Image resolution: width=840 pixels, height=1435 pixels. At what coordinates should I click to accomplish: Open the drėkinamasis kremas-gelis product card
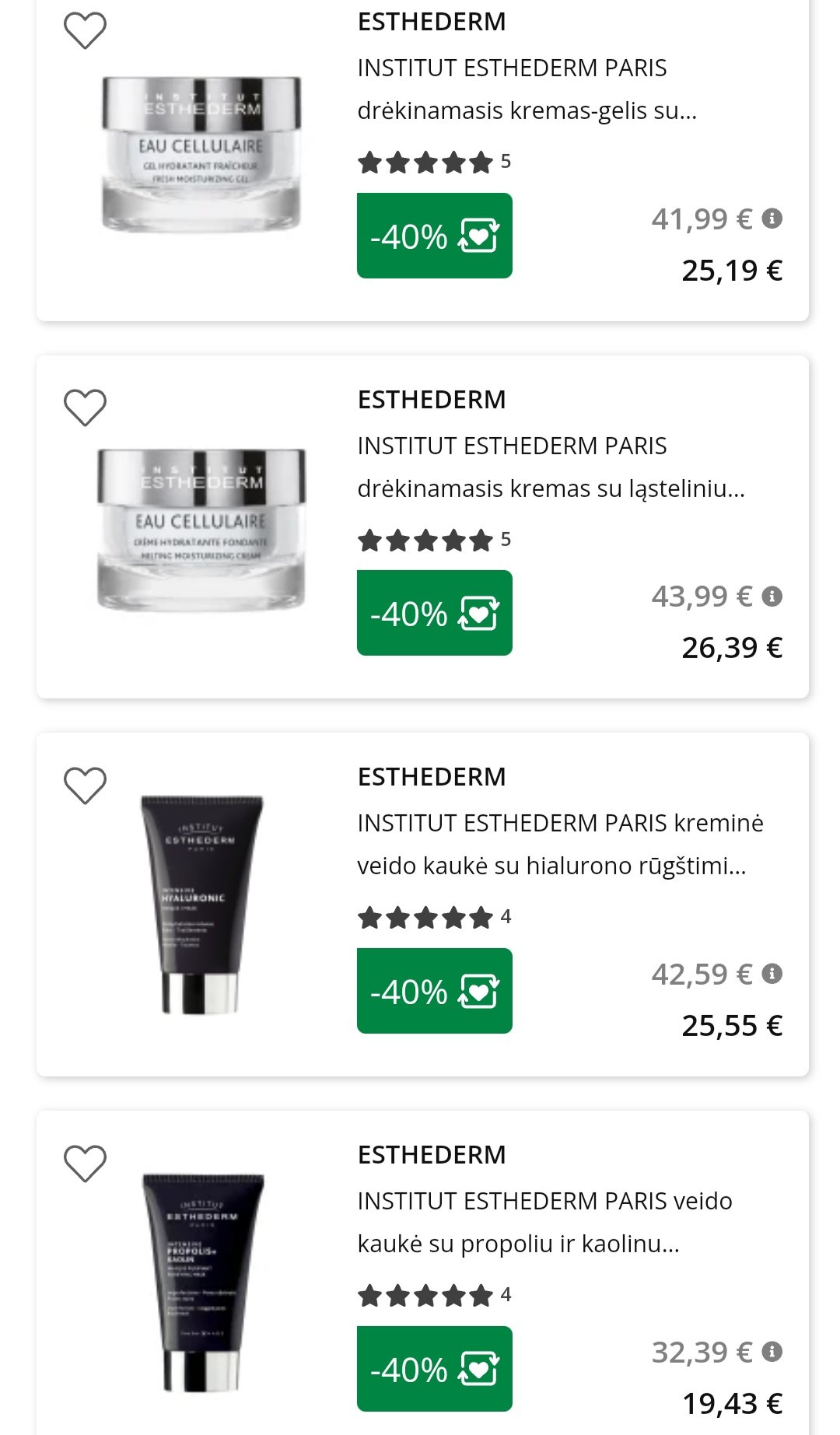point(422,160)
